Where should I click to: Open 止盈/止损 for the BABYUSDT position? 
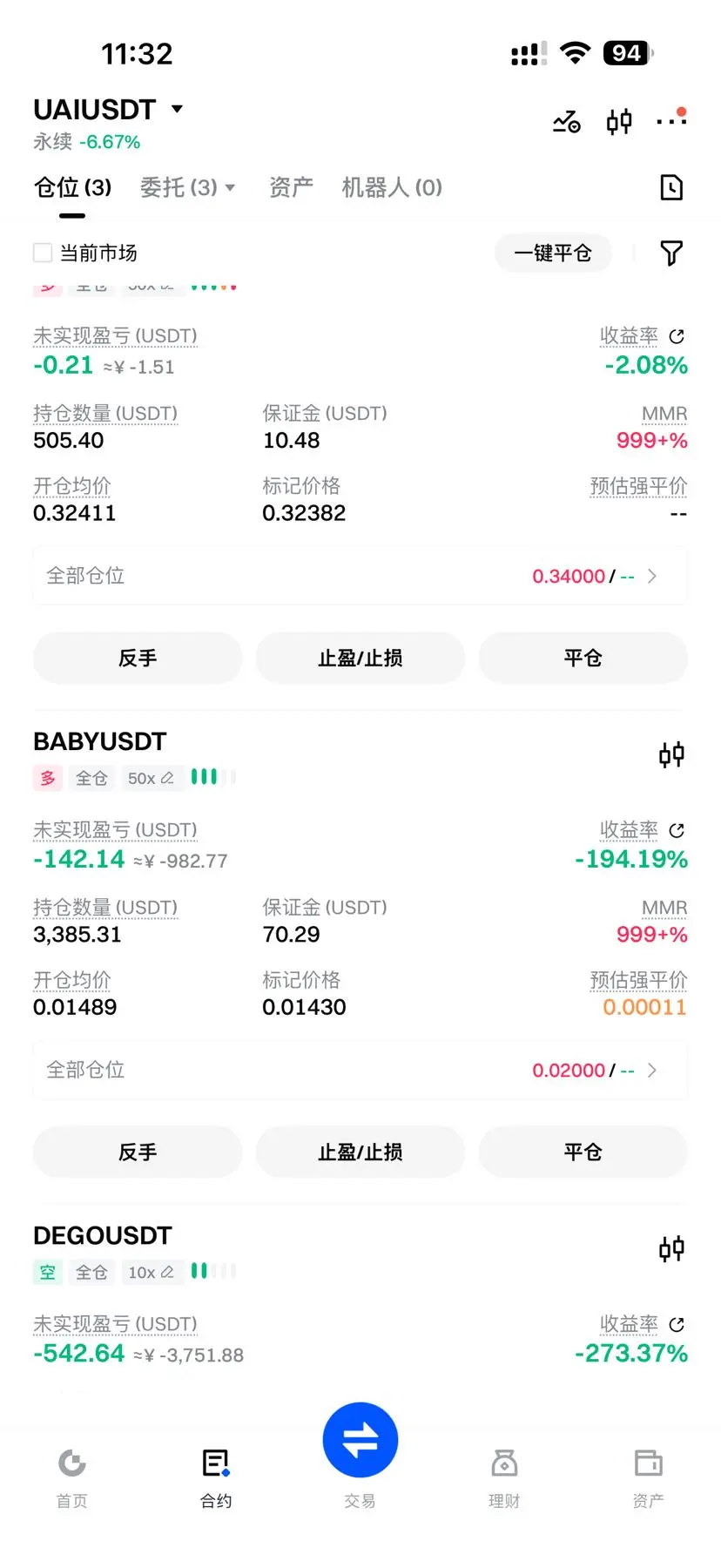[360, 1152]
